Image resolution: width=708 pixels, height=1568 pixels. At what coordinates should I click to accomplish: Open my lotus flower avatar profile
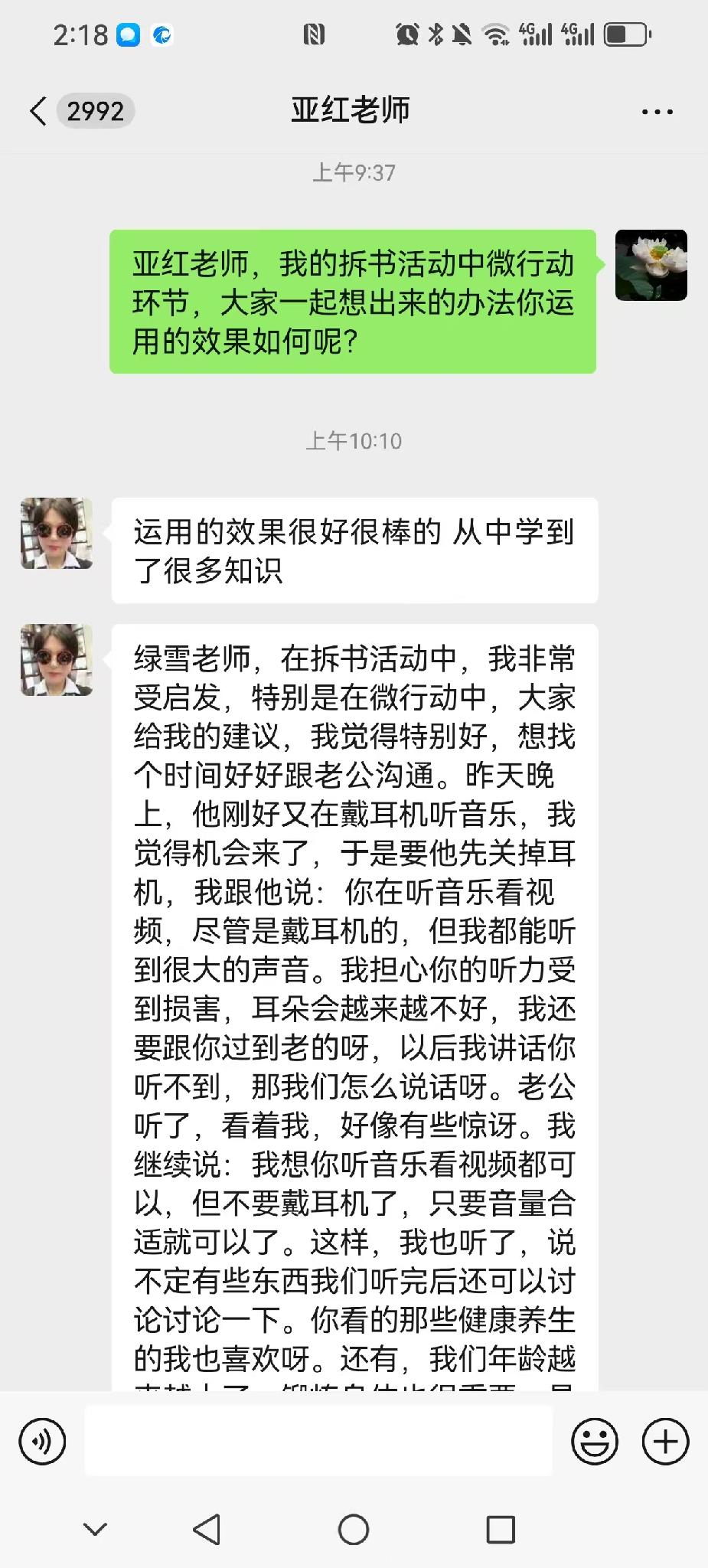(x=651, y=265)
